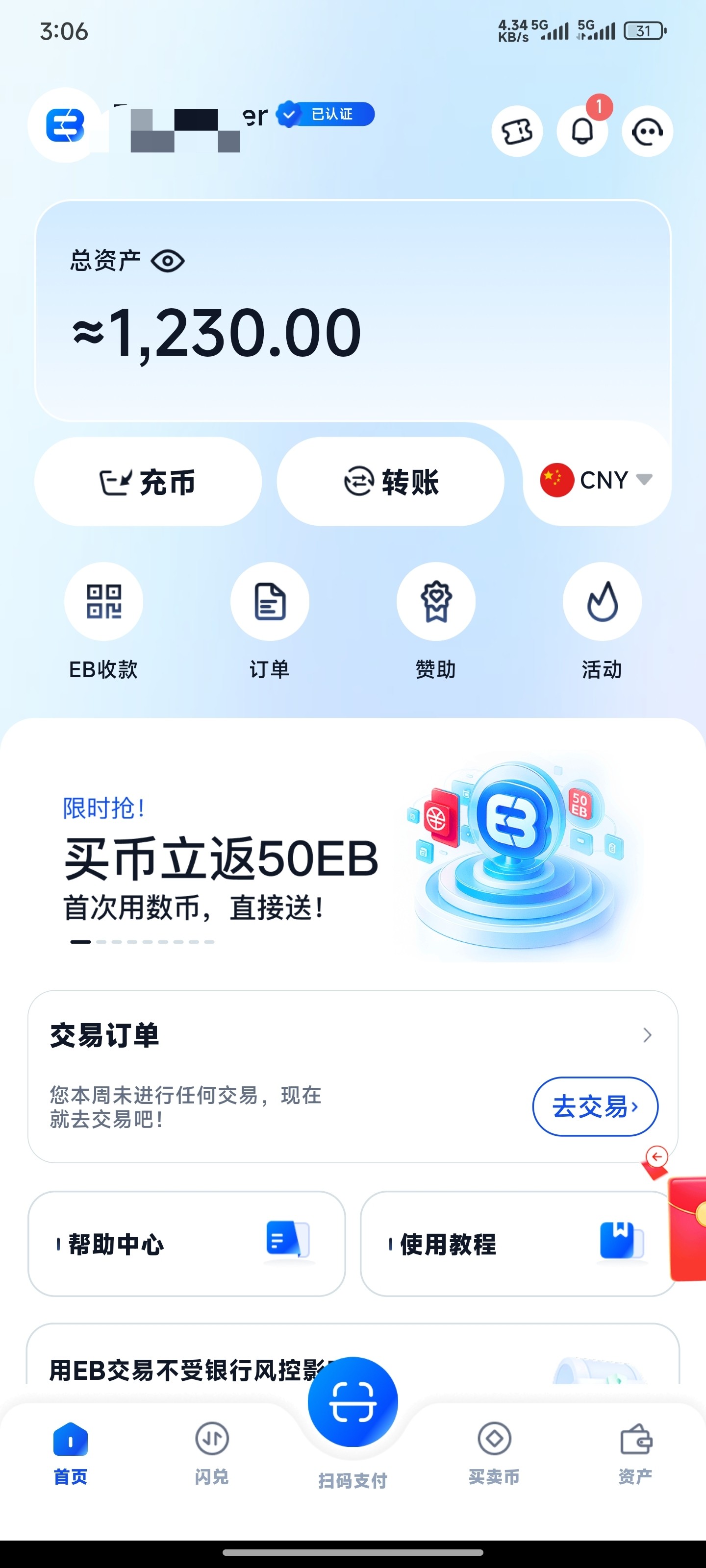Open the coupon ticket icon
The width and height of the screenshot is (706, 1568).
pos(517,131)
